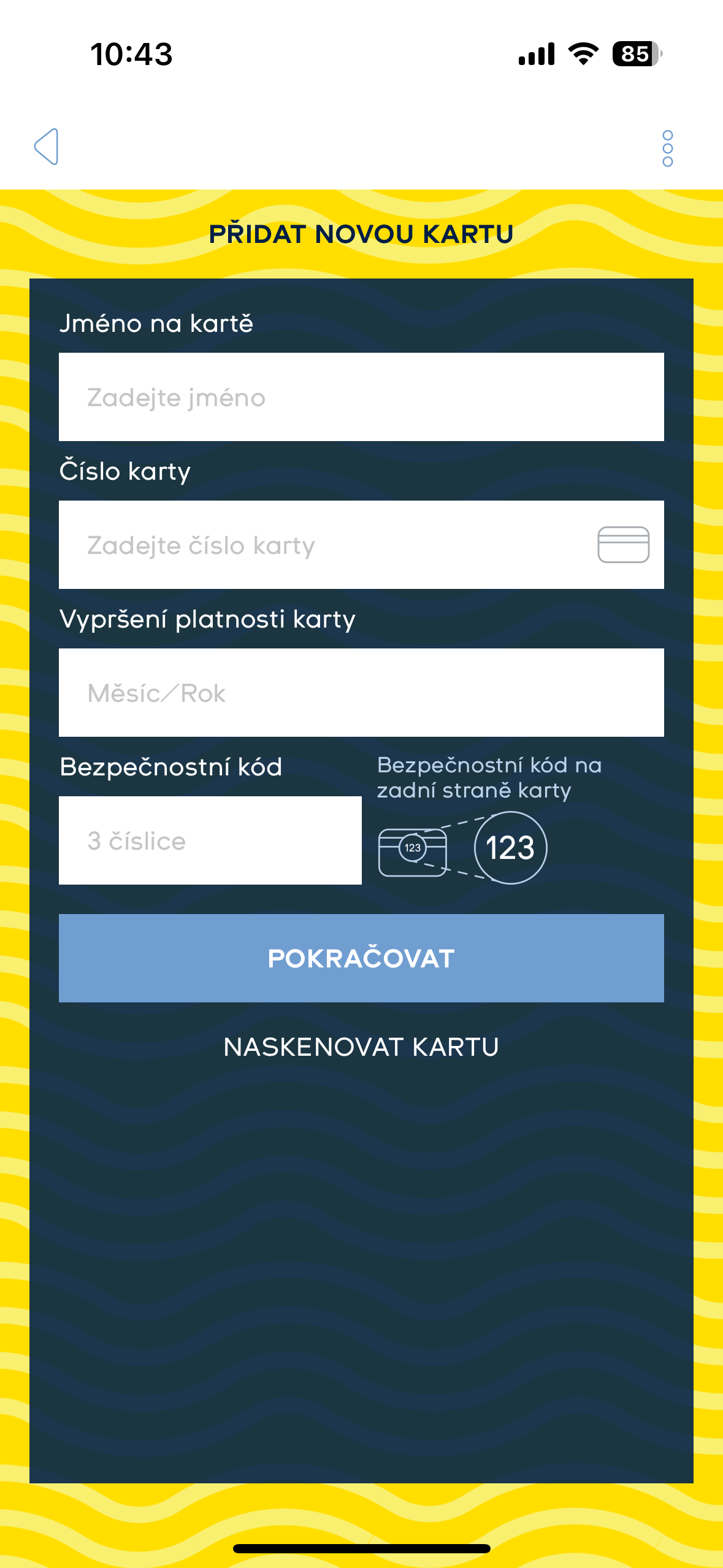
Task: Select the NASKENOVAT KARTU option
Action: [x=362, y=1045]
